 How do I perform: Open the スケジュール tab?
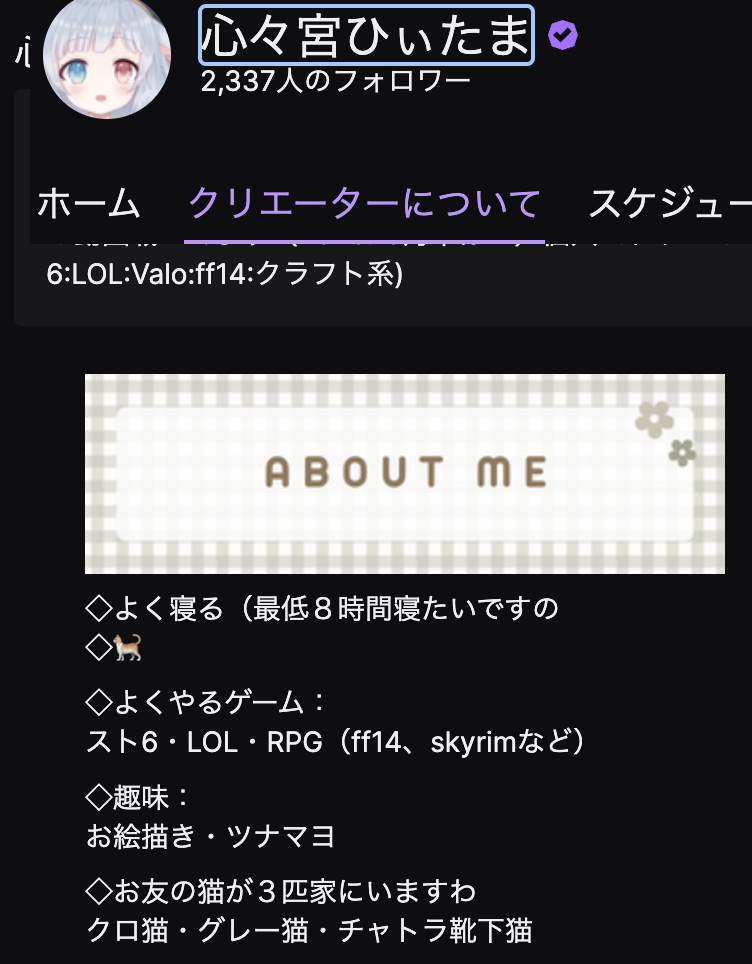click(x=668, y=204)
